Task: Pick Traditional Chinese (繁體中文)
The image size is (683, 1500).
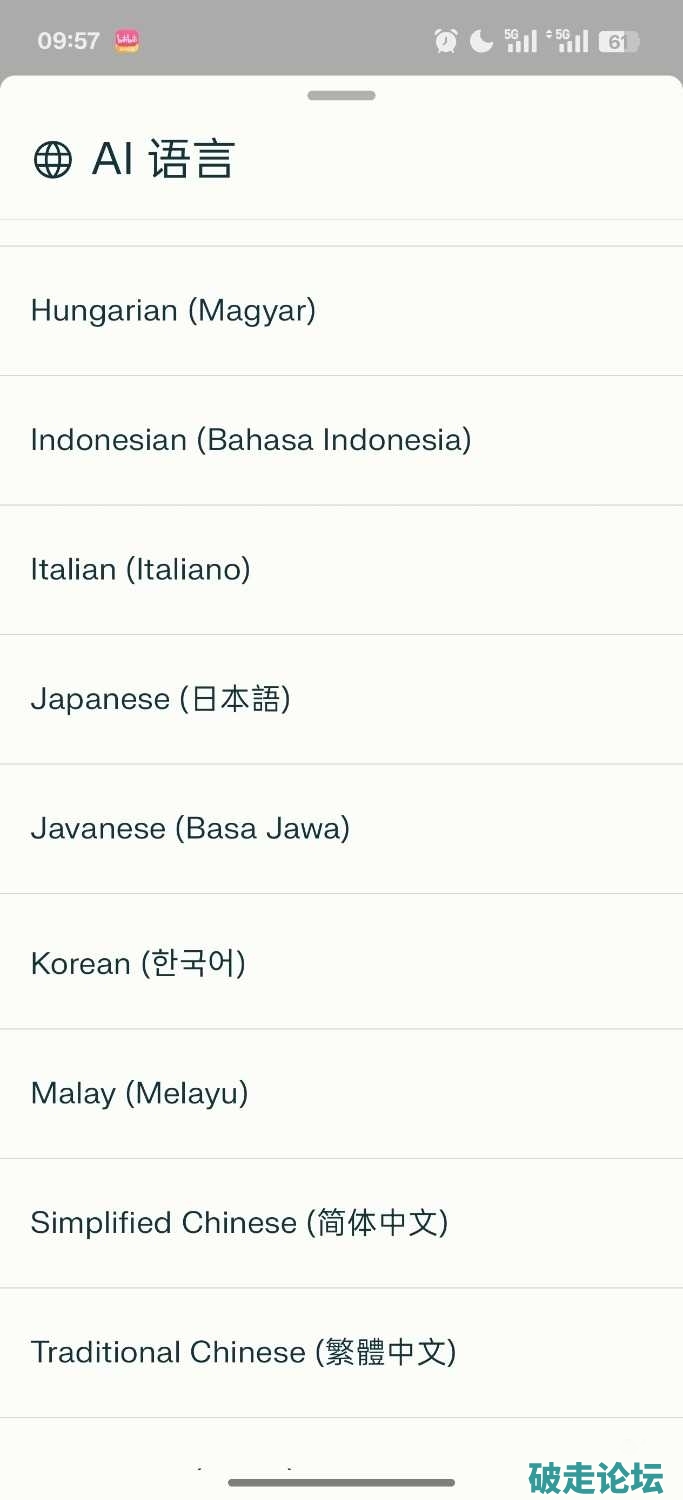Action: coord(243,1353)
